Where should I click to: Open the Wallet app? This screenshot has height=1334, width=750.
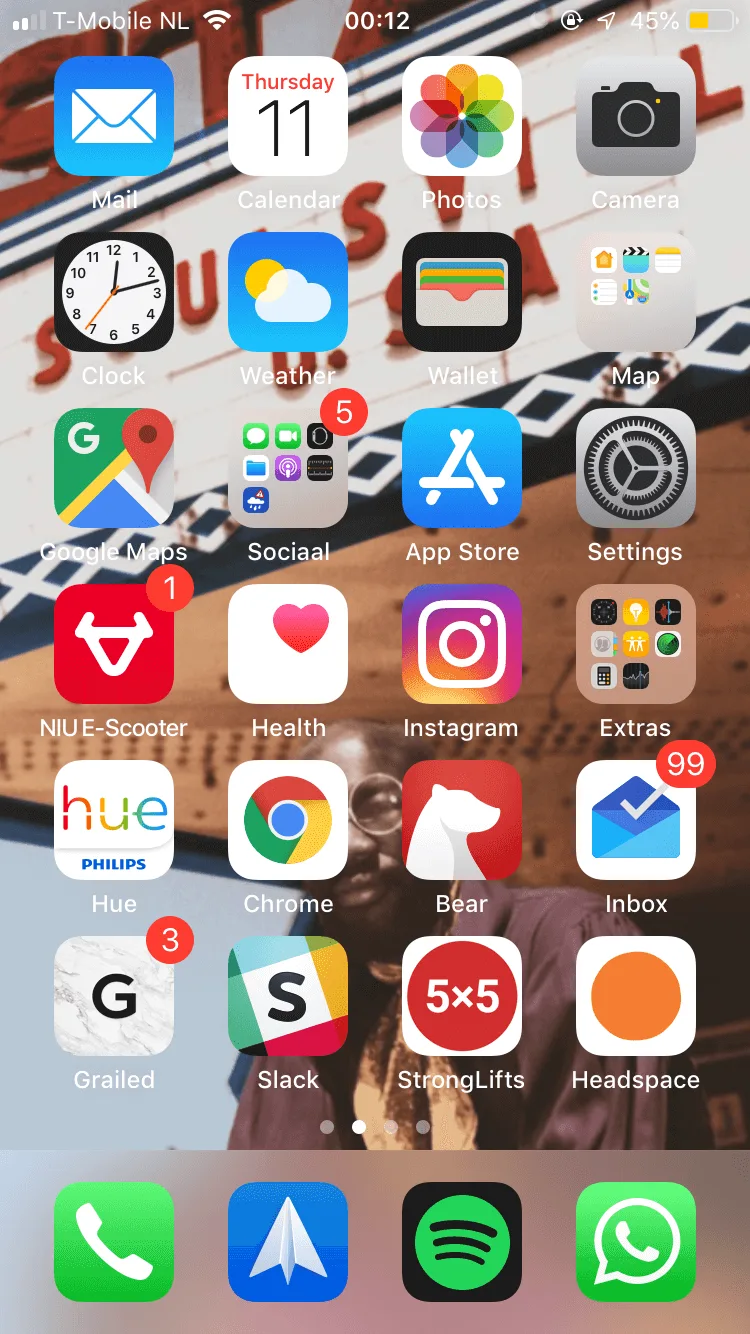pos(462,292)
